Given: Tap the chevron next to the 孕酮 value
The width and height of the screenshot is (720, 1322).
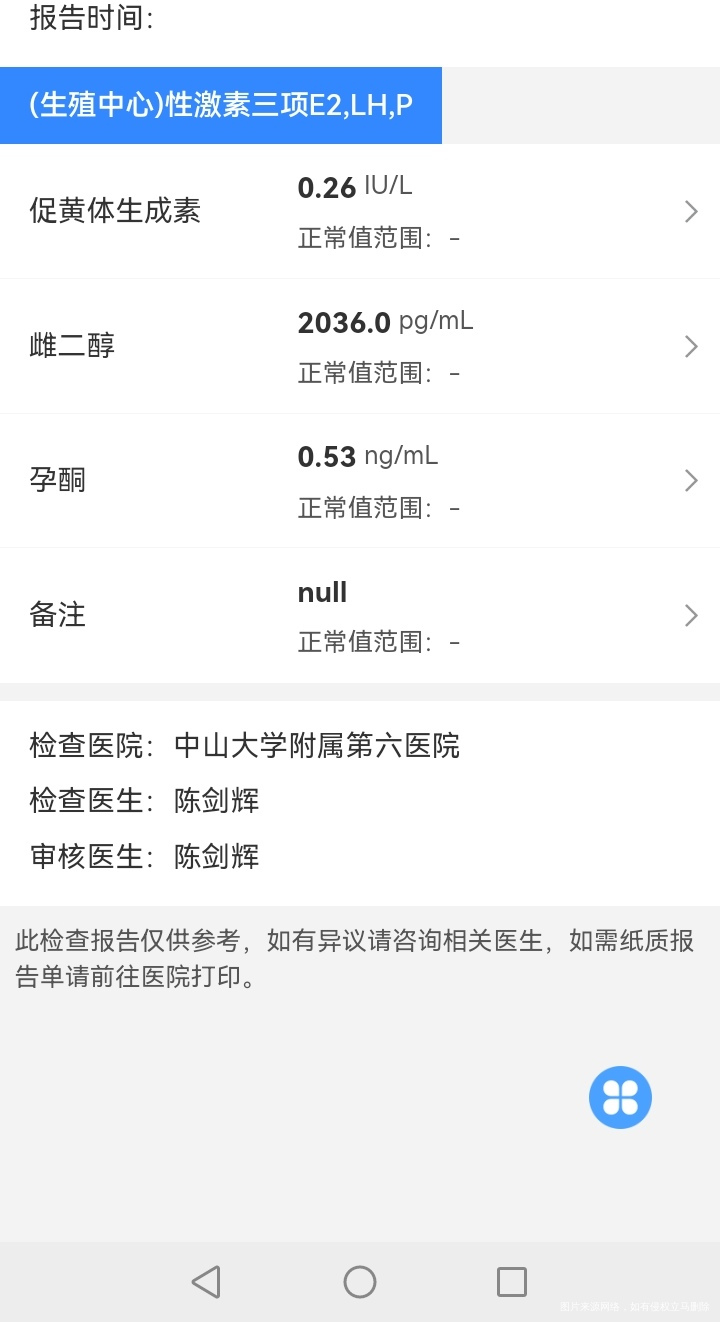Looking at the screenshot, I should [690, 480].
